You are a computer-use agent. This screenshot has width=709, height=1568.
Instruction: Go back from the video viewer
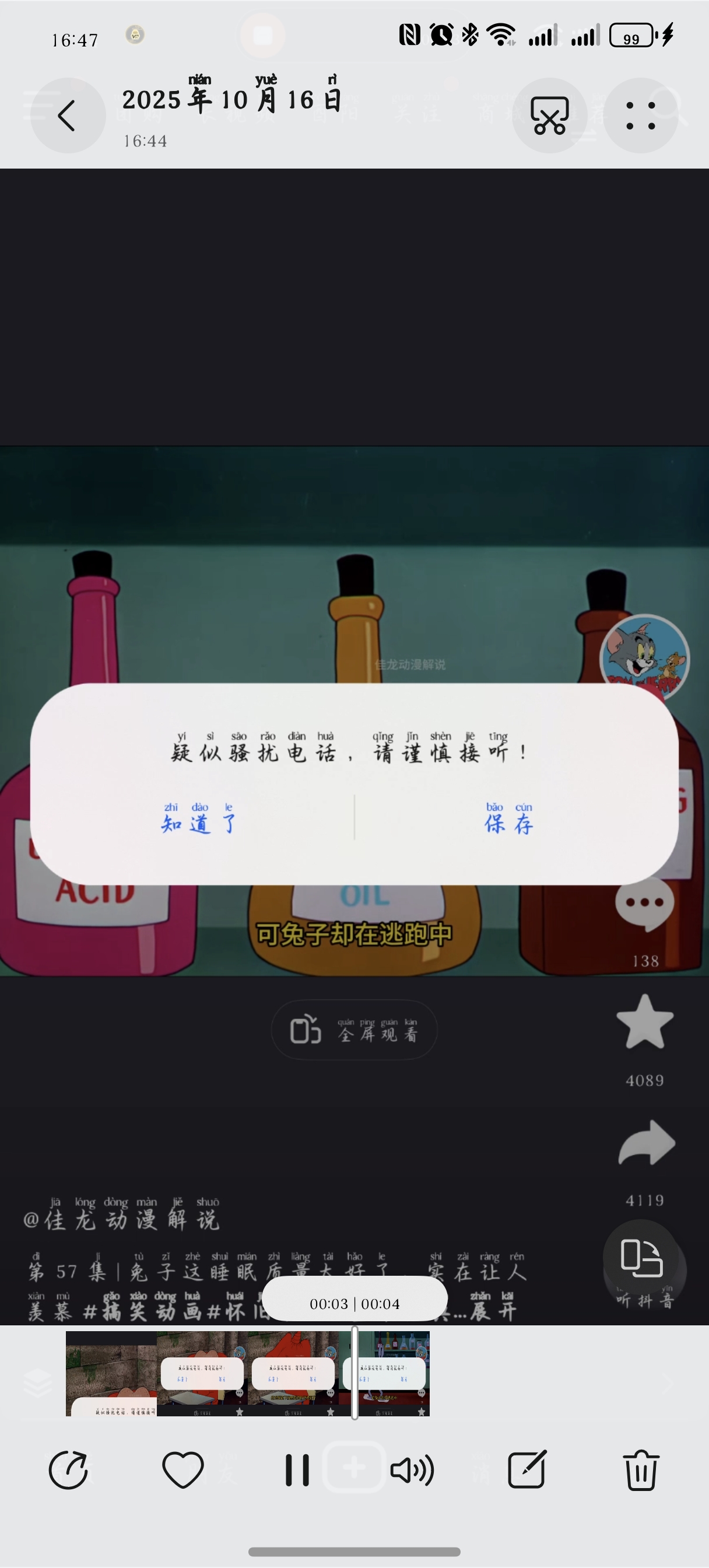(67, 116)
